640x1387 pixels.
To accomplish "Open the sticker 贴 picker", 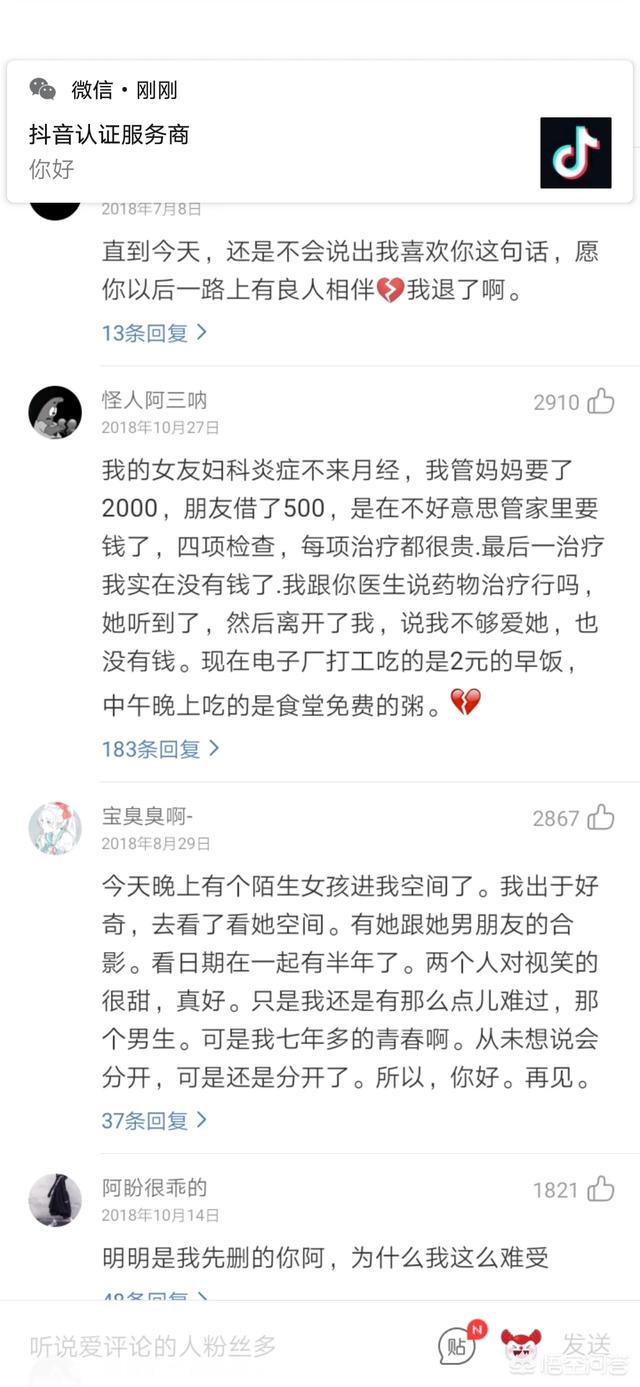I will point(458,1346).
